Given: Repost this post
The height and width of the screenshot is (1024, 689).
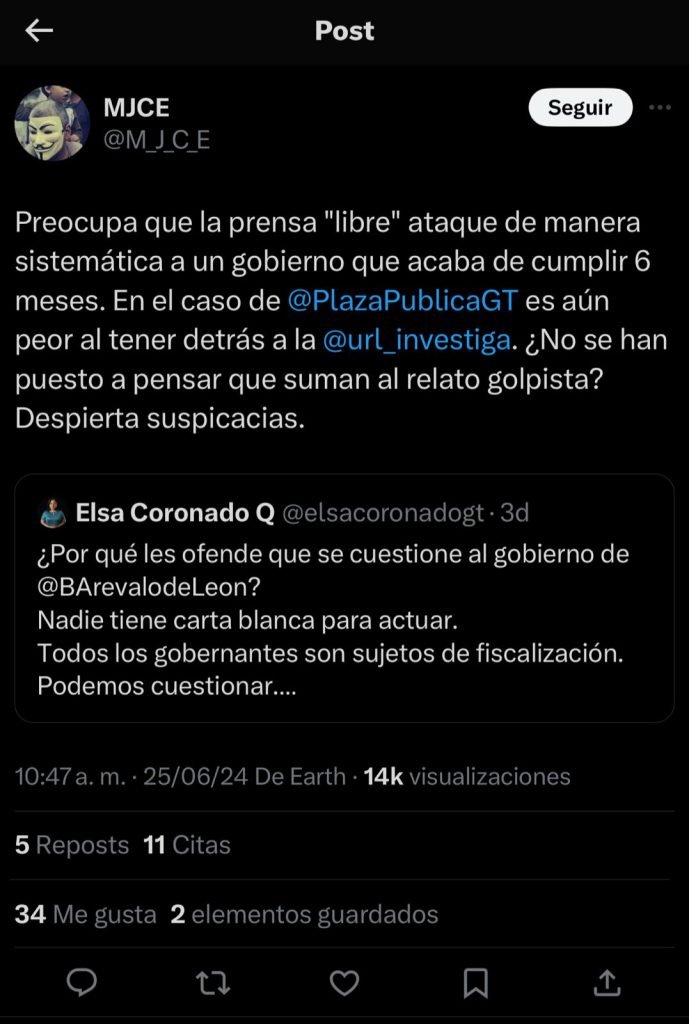Looking at the screenshot, I should coord(212,983).
